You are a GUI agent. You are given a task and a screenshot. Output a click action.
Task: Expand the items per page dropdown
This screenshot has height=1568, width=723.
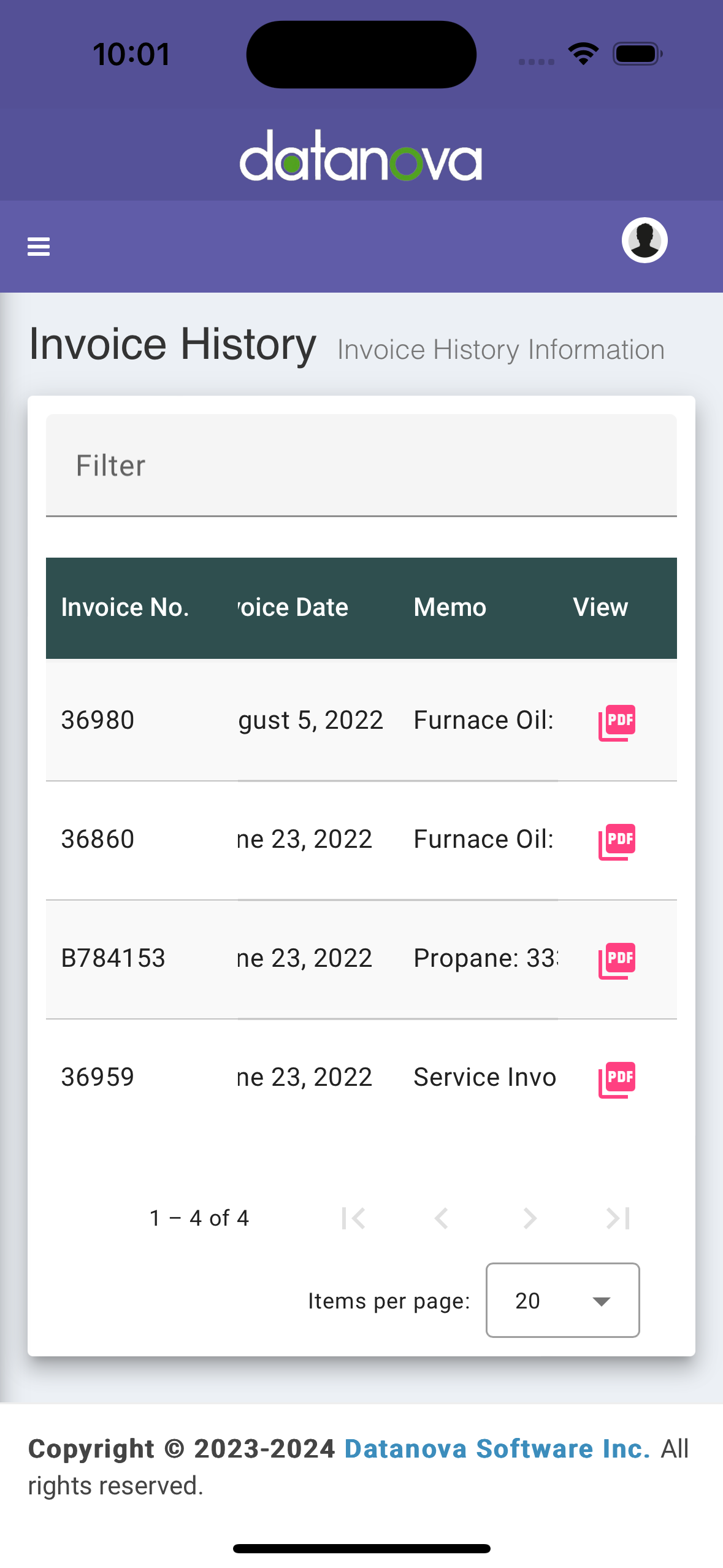coord(562,1300)
